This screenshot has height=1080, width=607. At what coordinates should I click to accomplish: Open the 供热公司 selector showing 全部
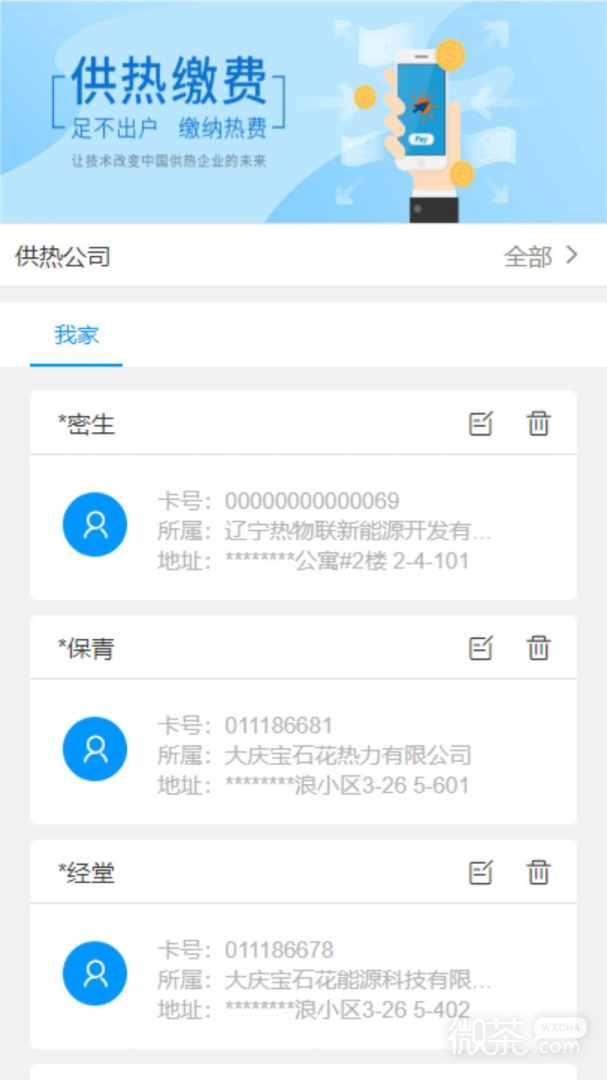coord(303,256)
